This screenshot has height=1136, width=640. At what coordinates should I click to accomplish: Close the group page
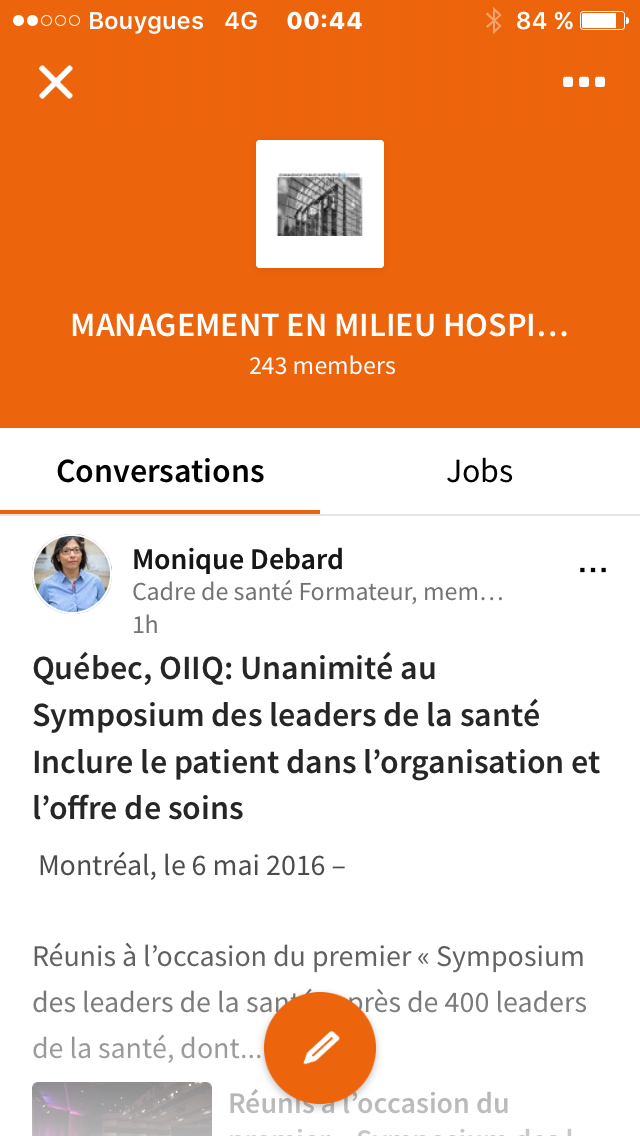(x=56, y=82)
